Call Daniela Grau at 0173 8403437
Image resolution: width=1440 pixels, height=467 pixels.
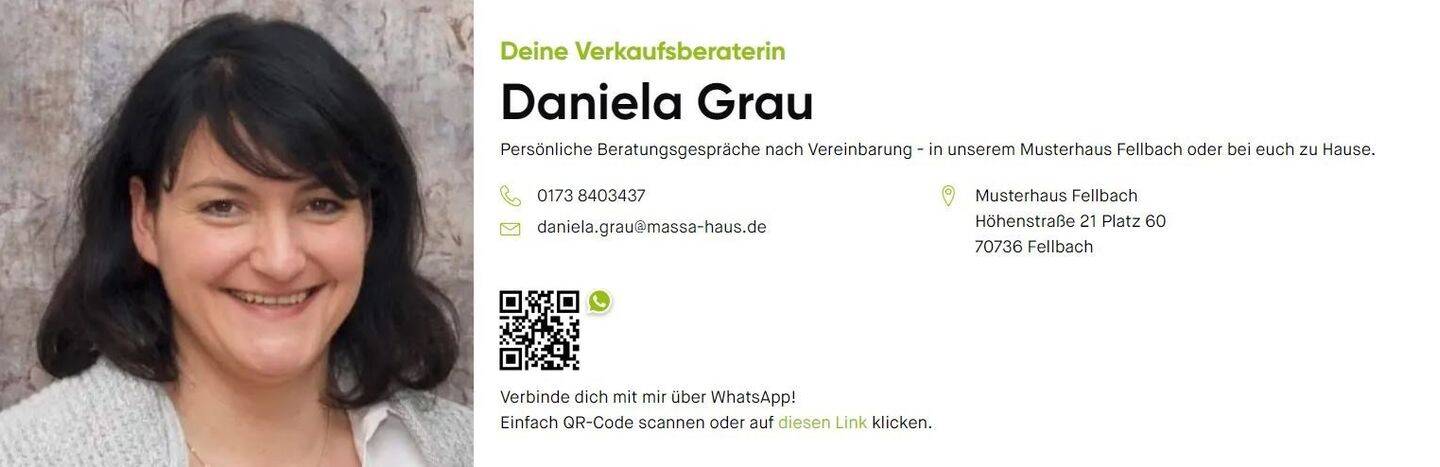point(590,196)
